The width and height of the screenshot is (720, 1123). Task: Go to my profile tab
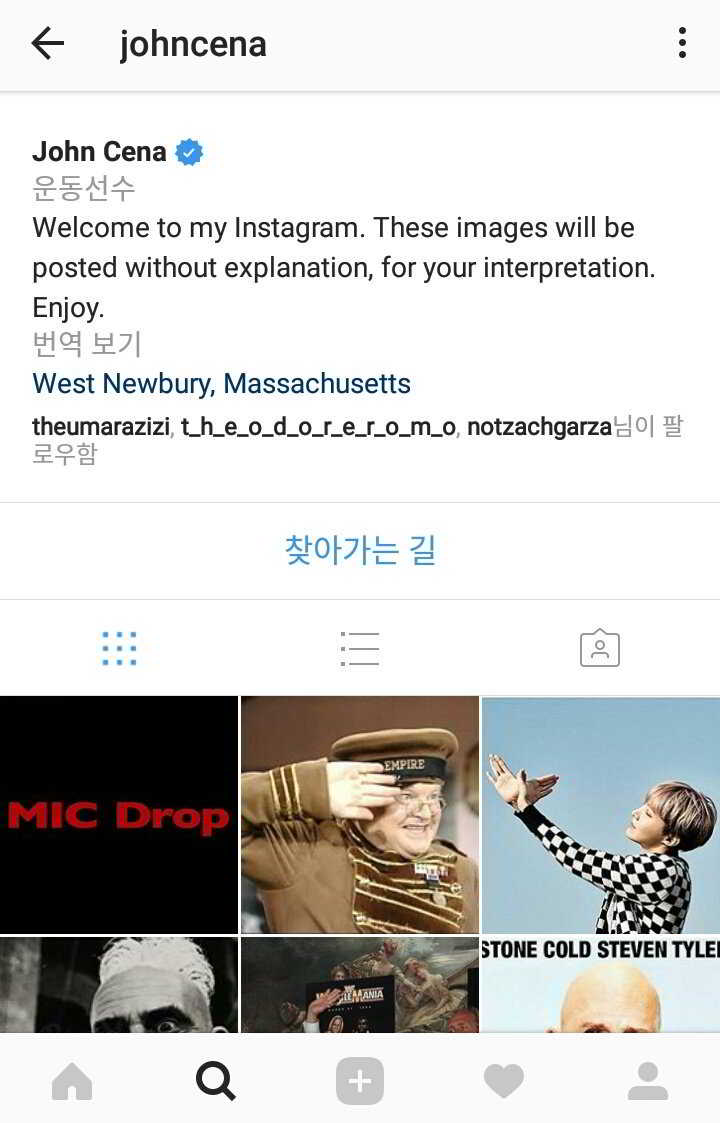648,1081
